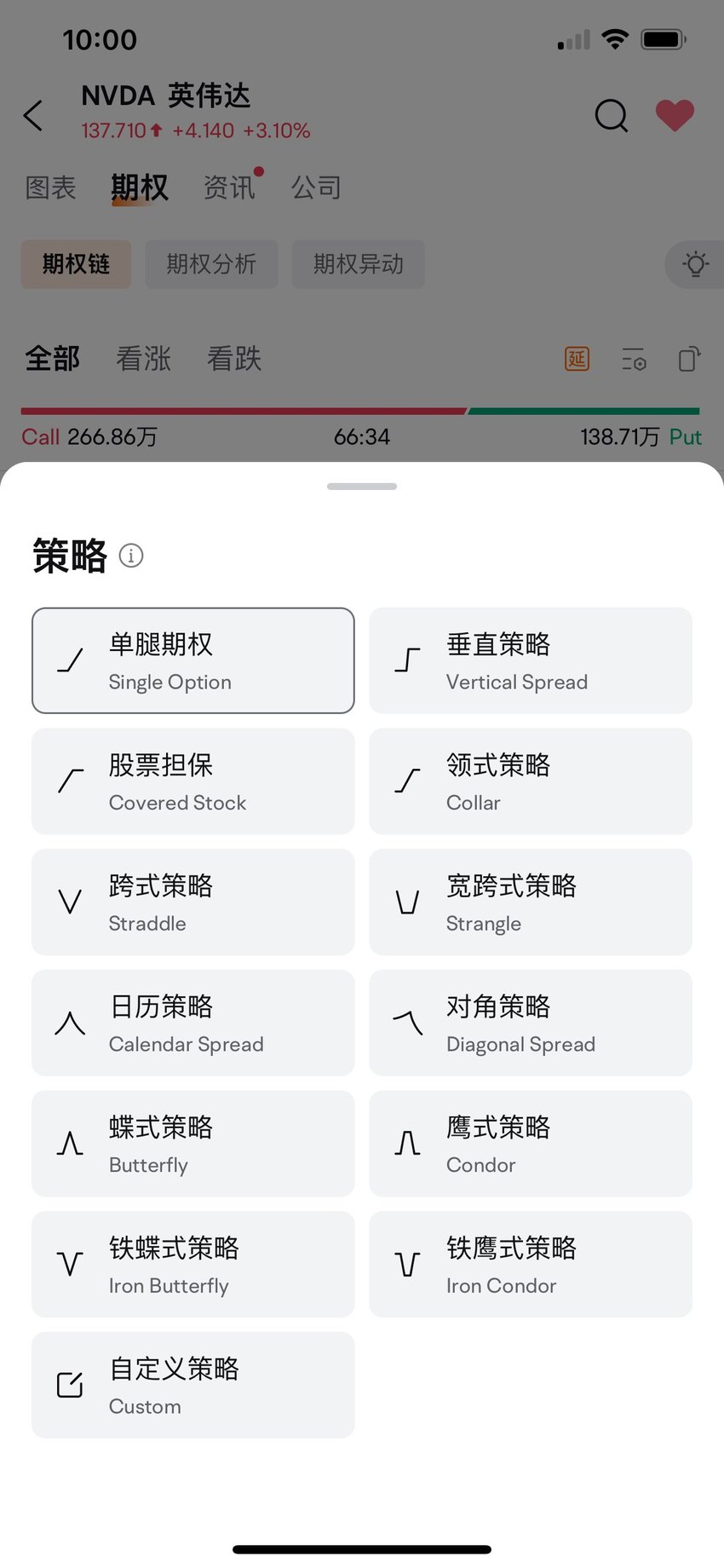Pick the 股票担保 Covered Stock strategy
The image size is (724, 1568).
pos(193,781)
